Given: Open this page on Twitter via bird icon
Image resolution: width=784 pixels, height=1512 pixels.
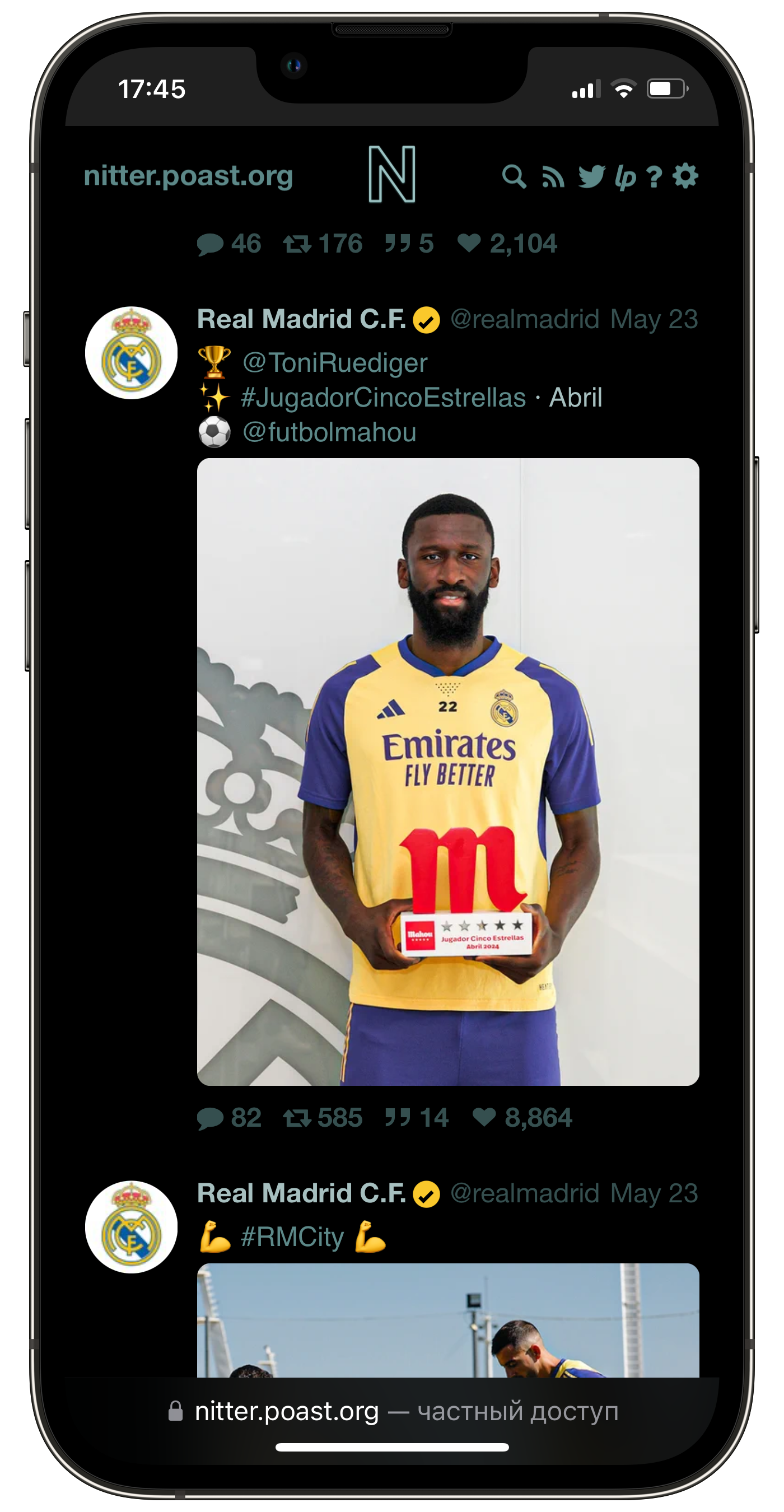Looking at the screenshot, I should tap(591, 176).
